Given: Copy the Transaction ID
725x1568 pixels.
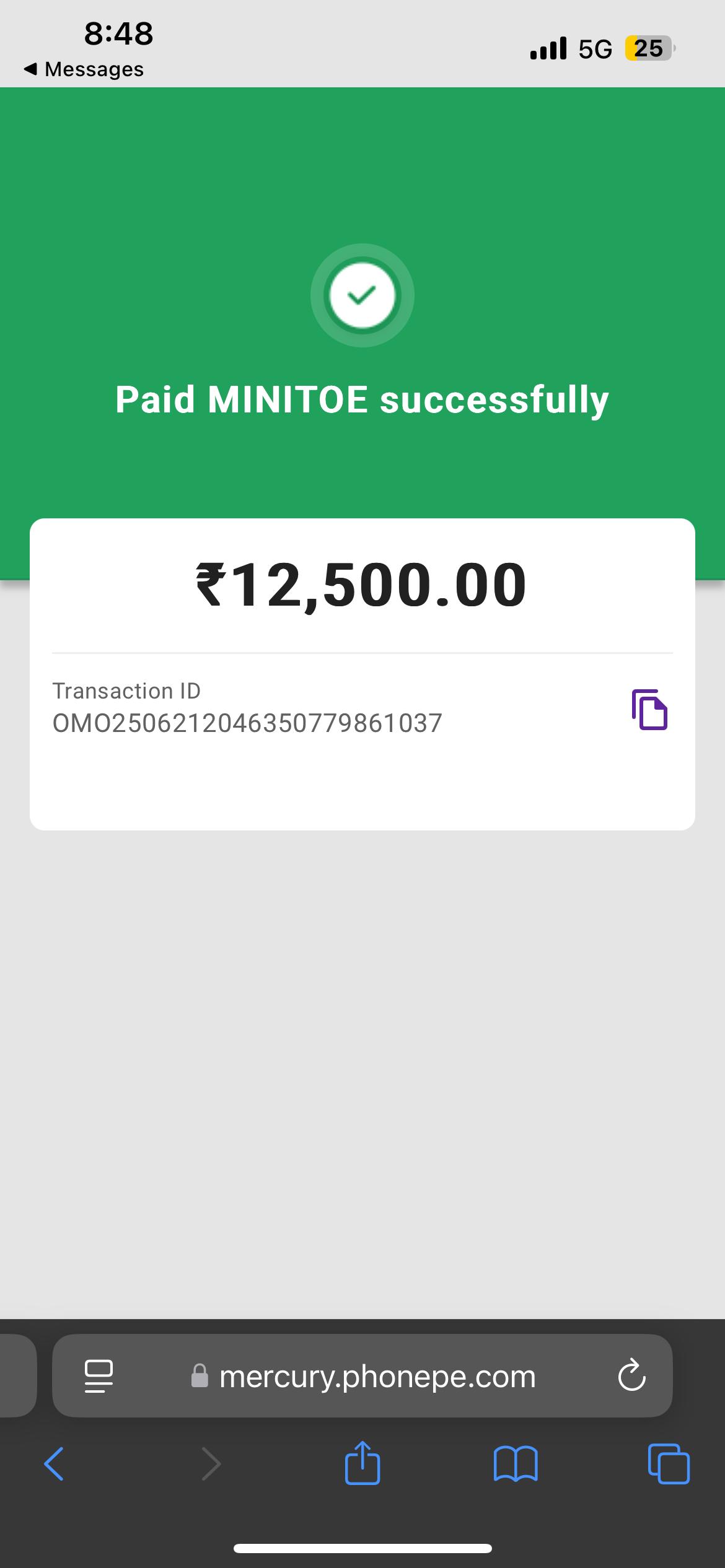Looking at the screenshot, I should pyautogui.click(x=649, y=710).
